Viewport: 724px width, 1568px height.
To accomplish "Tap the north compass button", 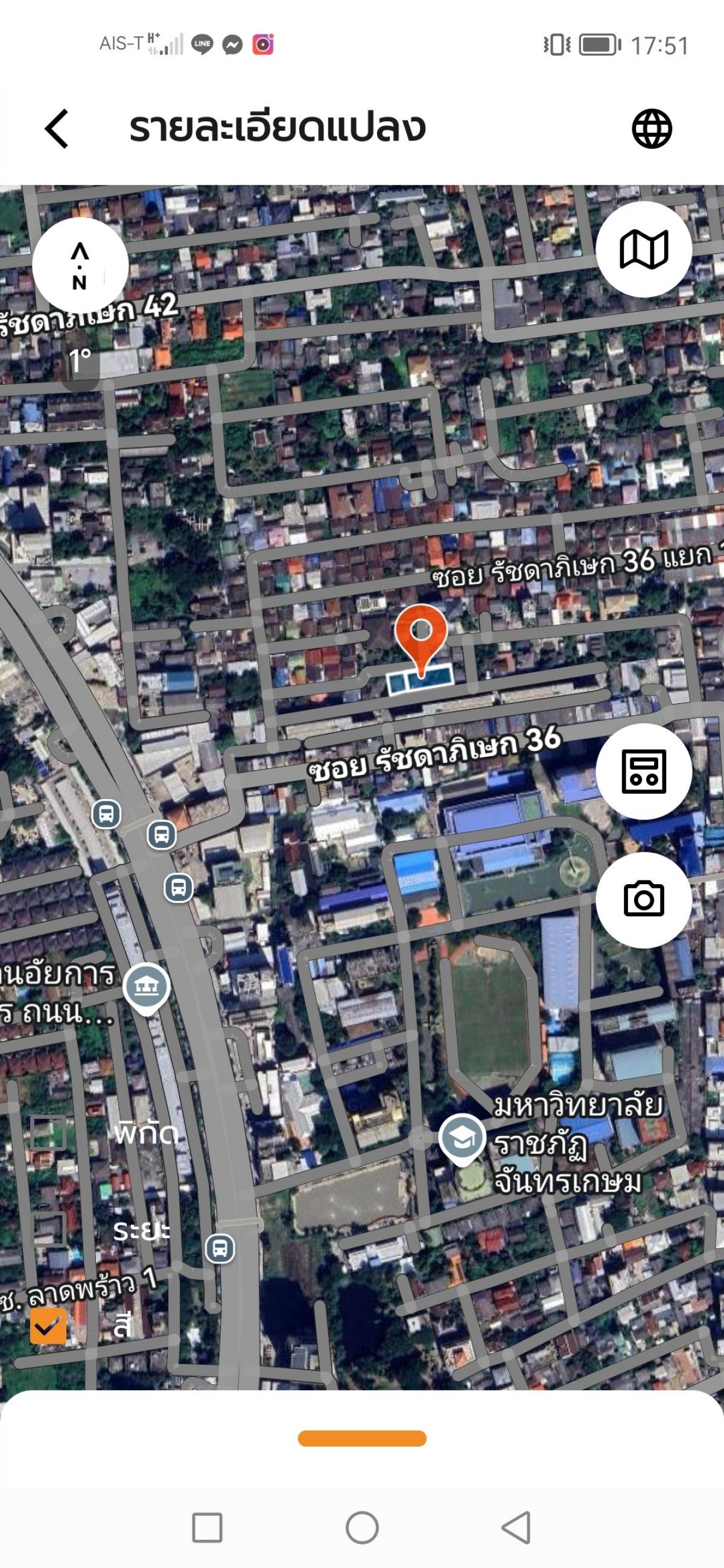I will tap(80, 265).
